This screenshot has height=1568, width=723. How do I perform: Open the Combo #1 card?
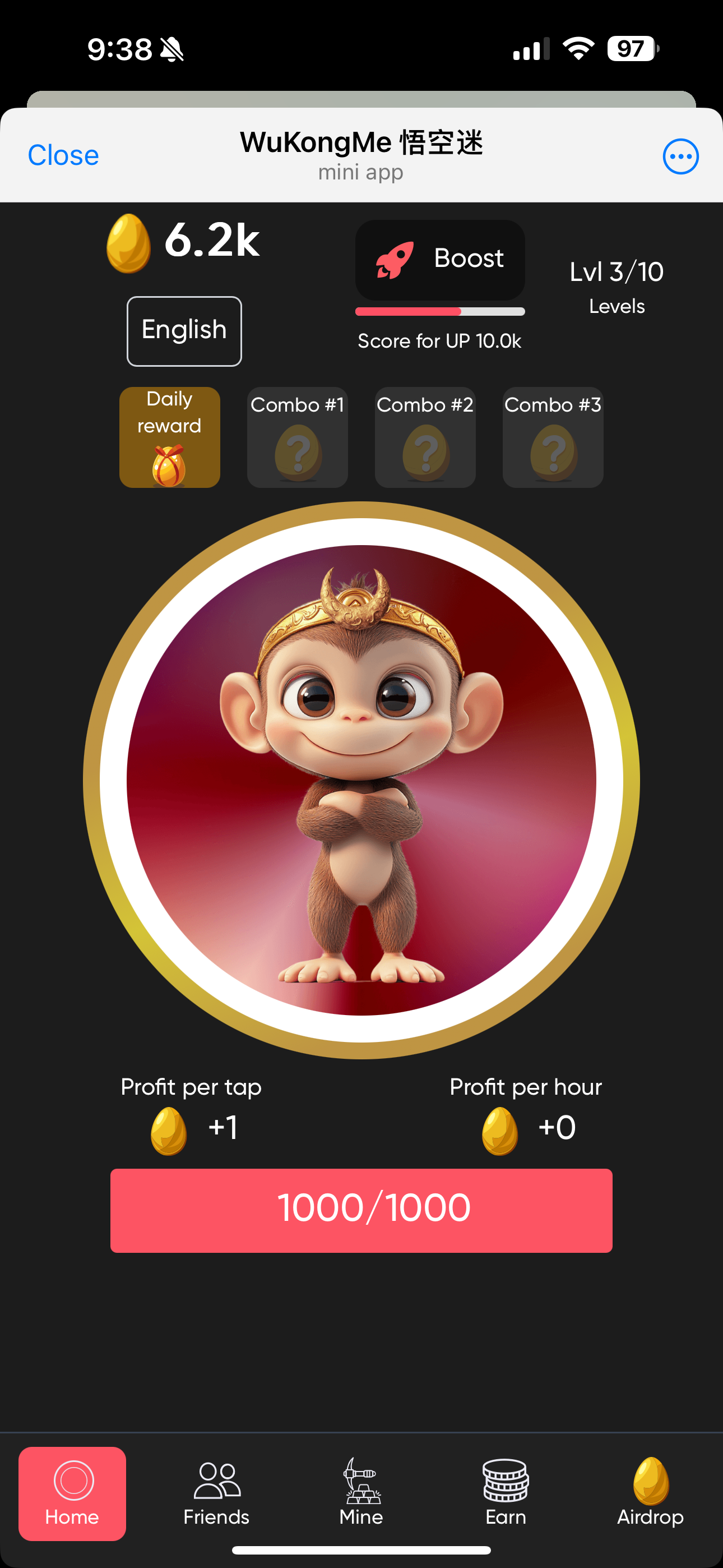tap(297, 437)
